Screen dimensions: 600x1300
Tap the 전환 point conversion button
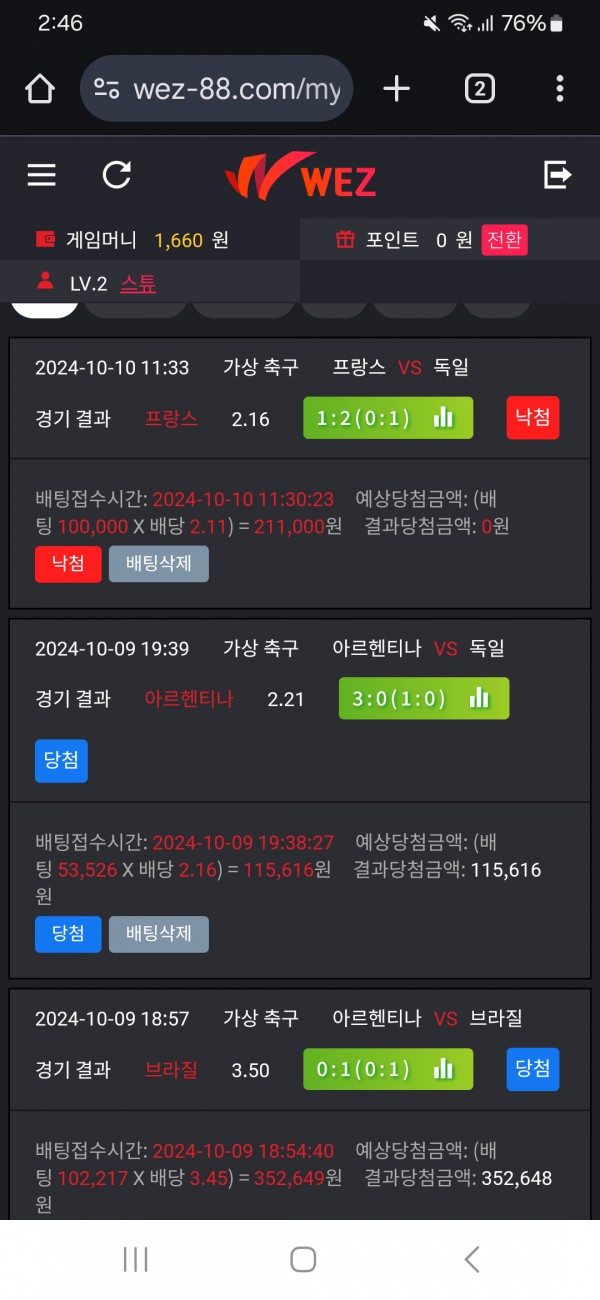[x=504, y=240]
